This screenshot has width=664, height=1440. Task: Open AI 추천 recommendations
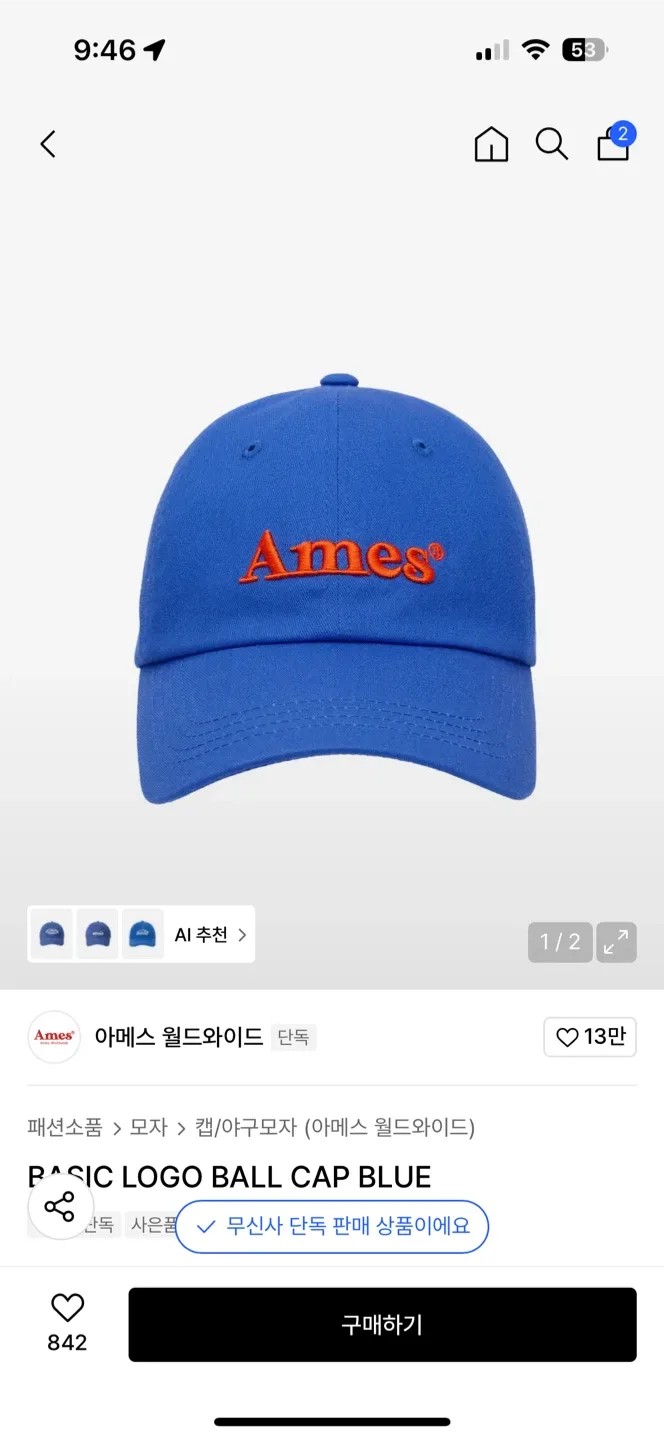coord(210,935)
